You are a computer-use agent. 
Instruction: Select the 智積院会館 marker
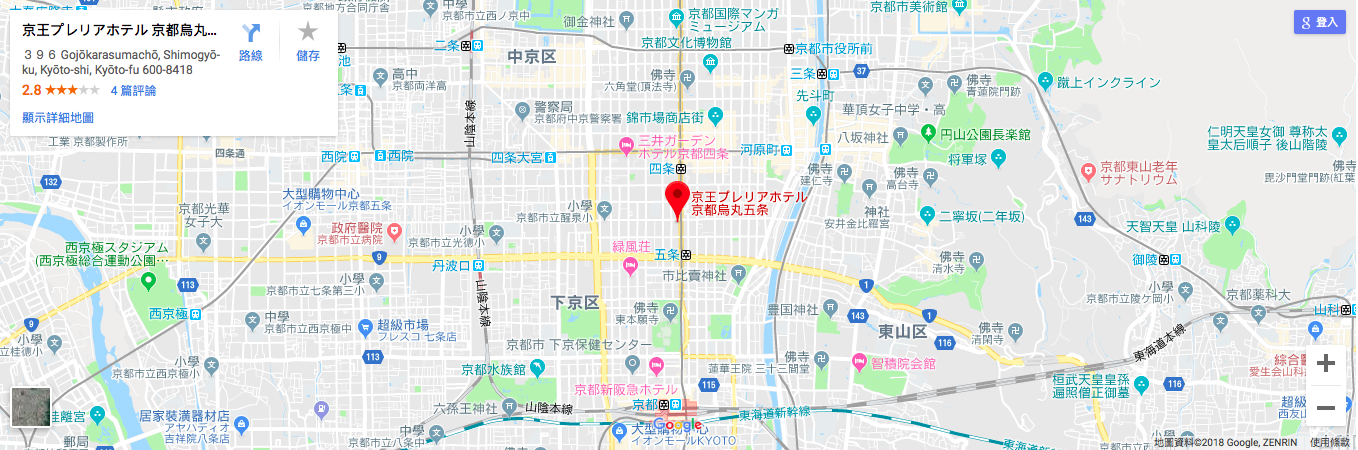point(856,360)
